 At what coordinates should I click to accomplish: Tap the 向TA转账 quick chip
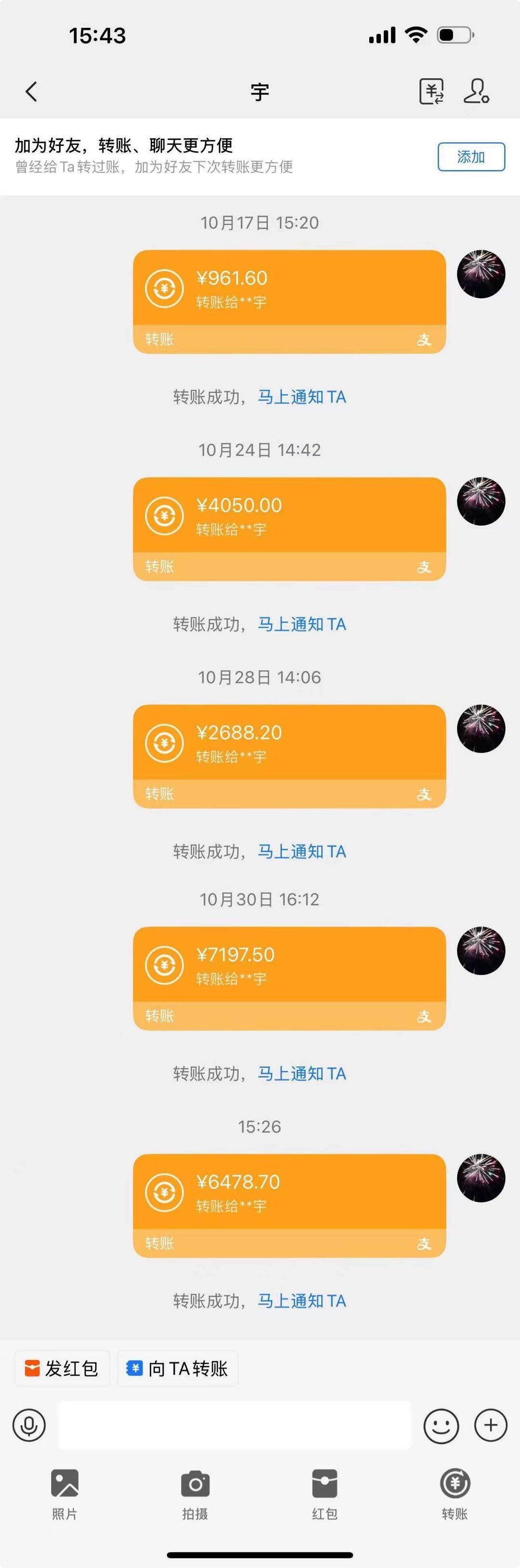[177, 1368]
